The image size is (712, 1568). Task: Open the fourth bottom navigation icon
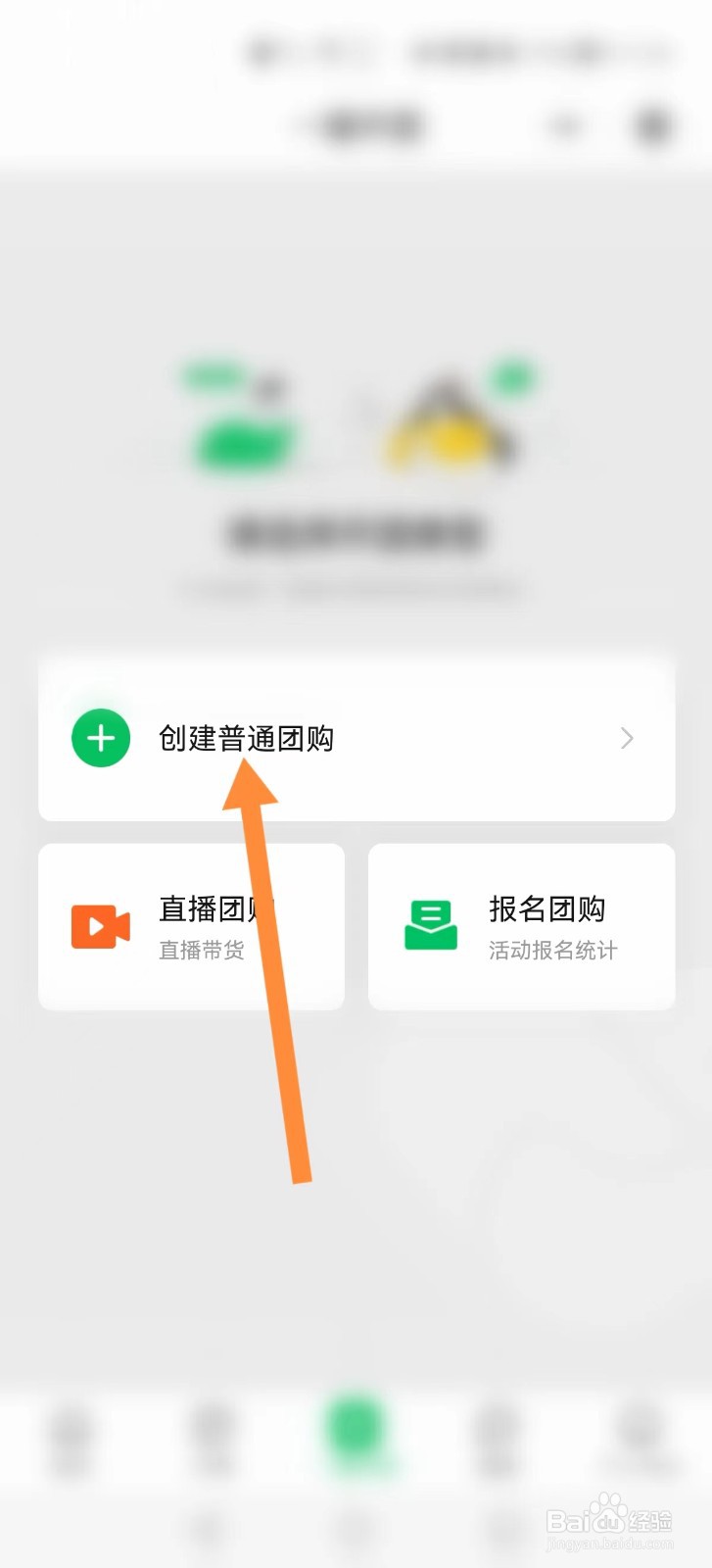499,1441
